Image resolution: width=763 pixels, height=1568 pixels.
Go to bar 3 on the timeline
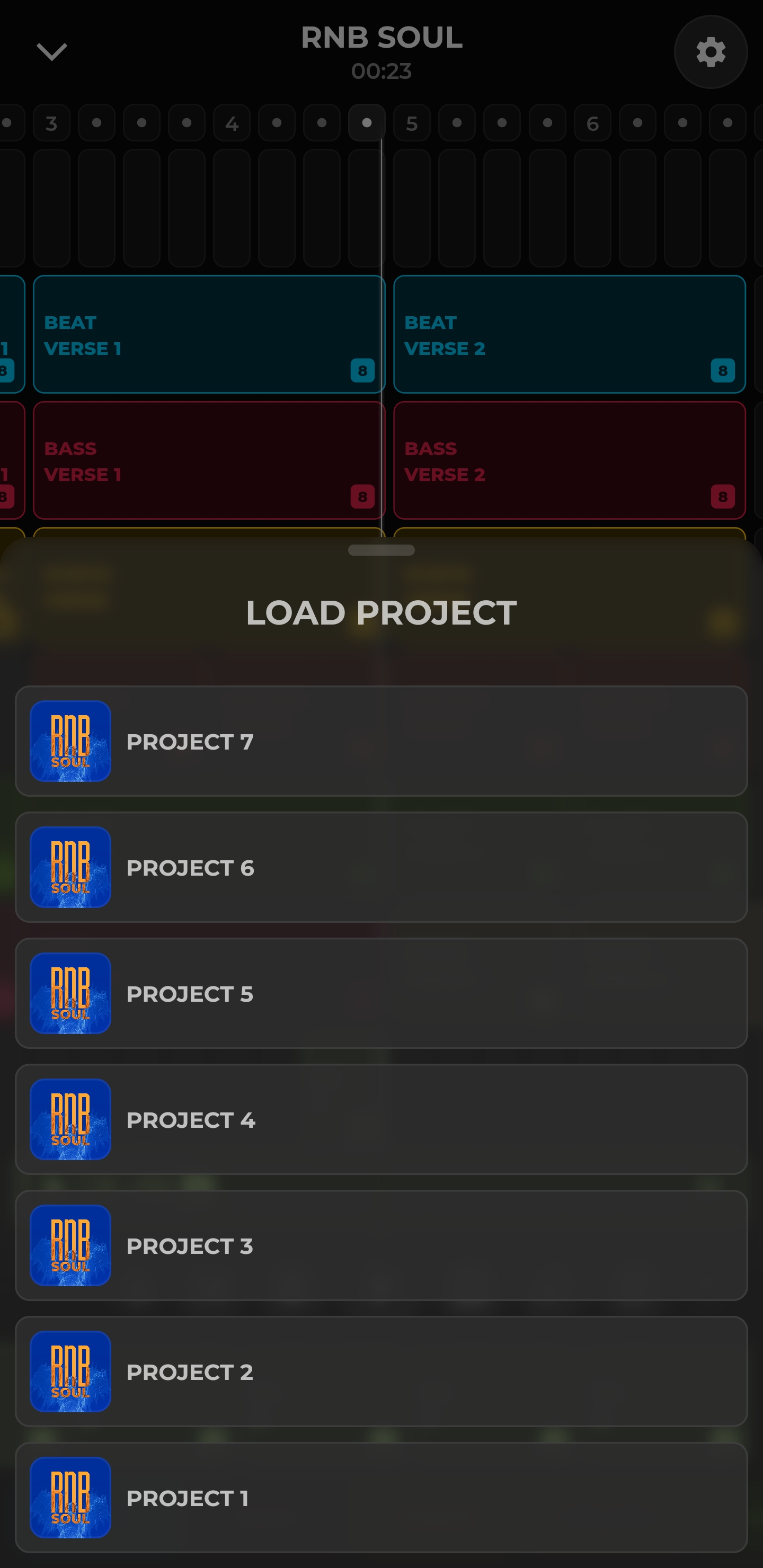(x=51, y=123)
